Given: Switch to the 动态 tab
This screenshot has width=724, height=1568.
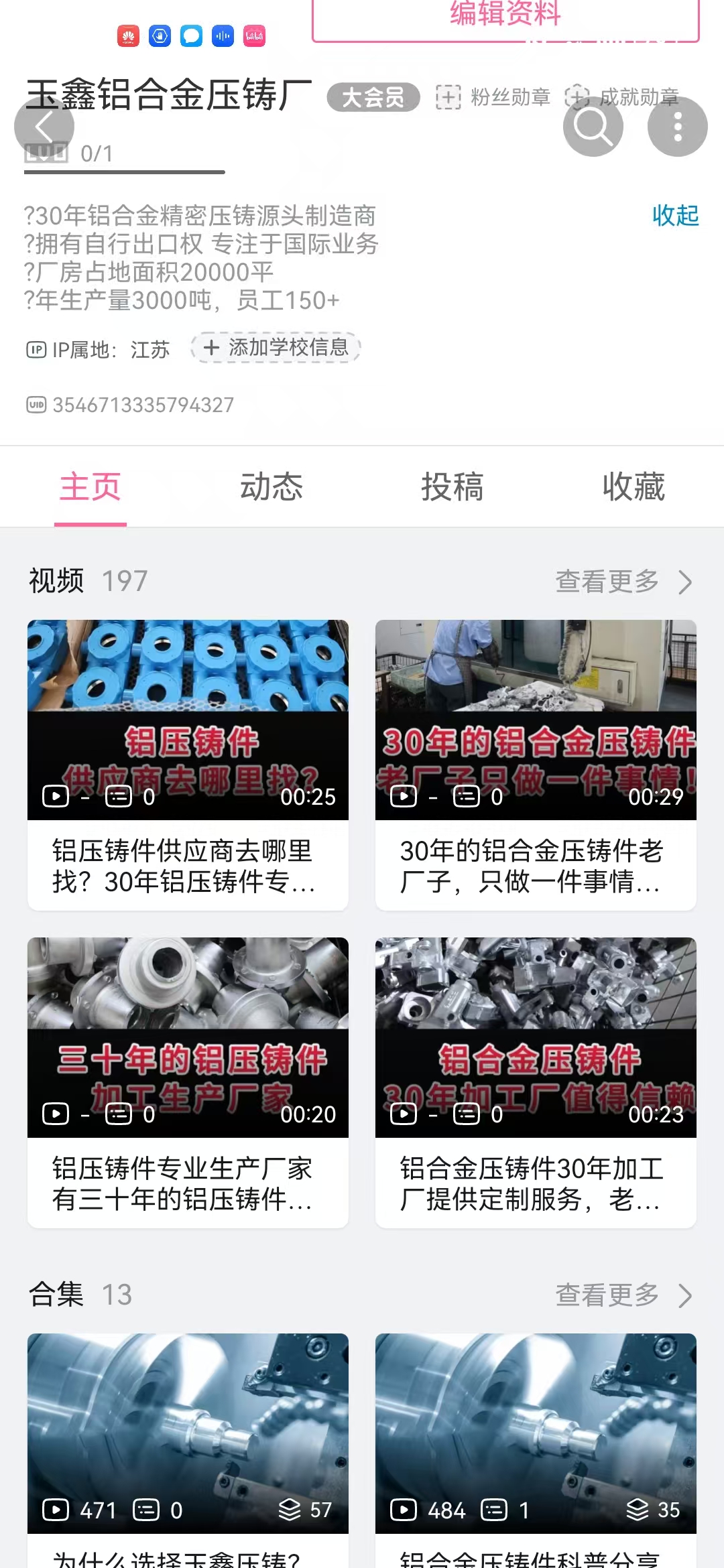Looking at the screenshot, I should point(271,487).
